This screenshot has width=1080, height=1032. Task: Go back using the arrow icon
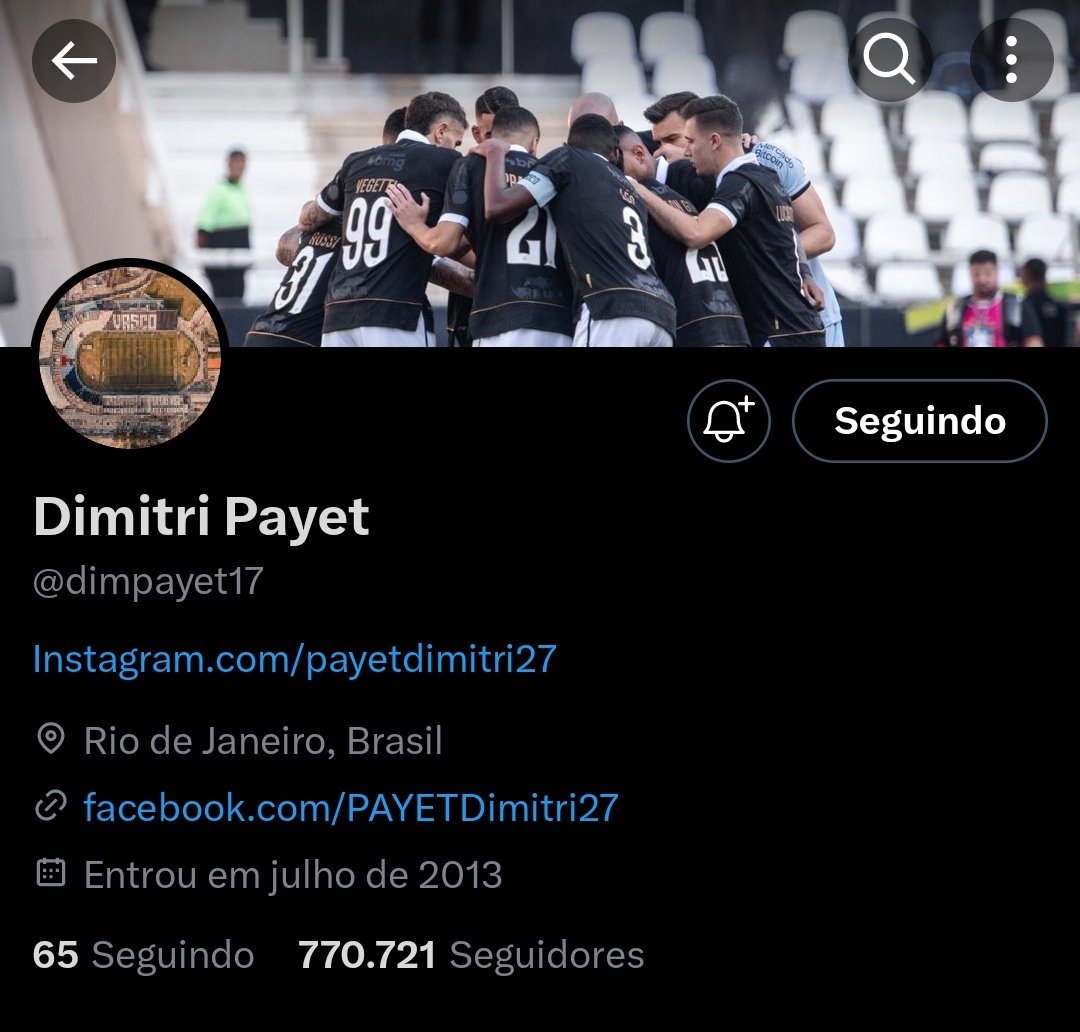pyautogui.click(x=74, y=62)
